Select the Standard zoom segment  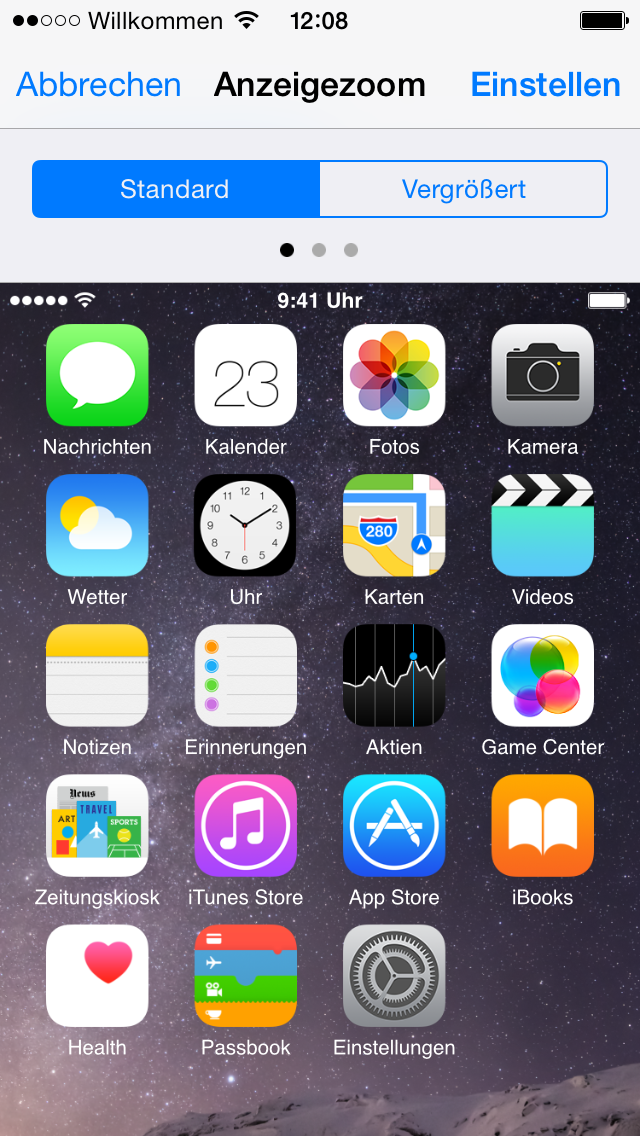[175, 189]
